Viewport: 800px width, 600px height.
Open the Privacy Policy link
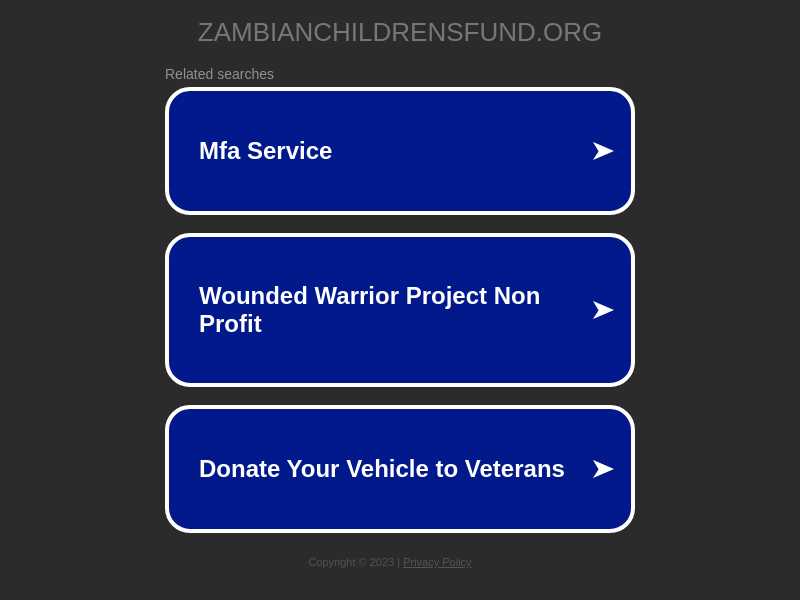coord(437,562)
